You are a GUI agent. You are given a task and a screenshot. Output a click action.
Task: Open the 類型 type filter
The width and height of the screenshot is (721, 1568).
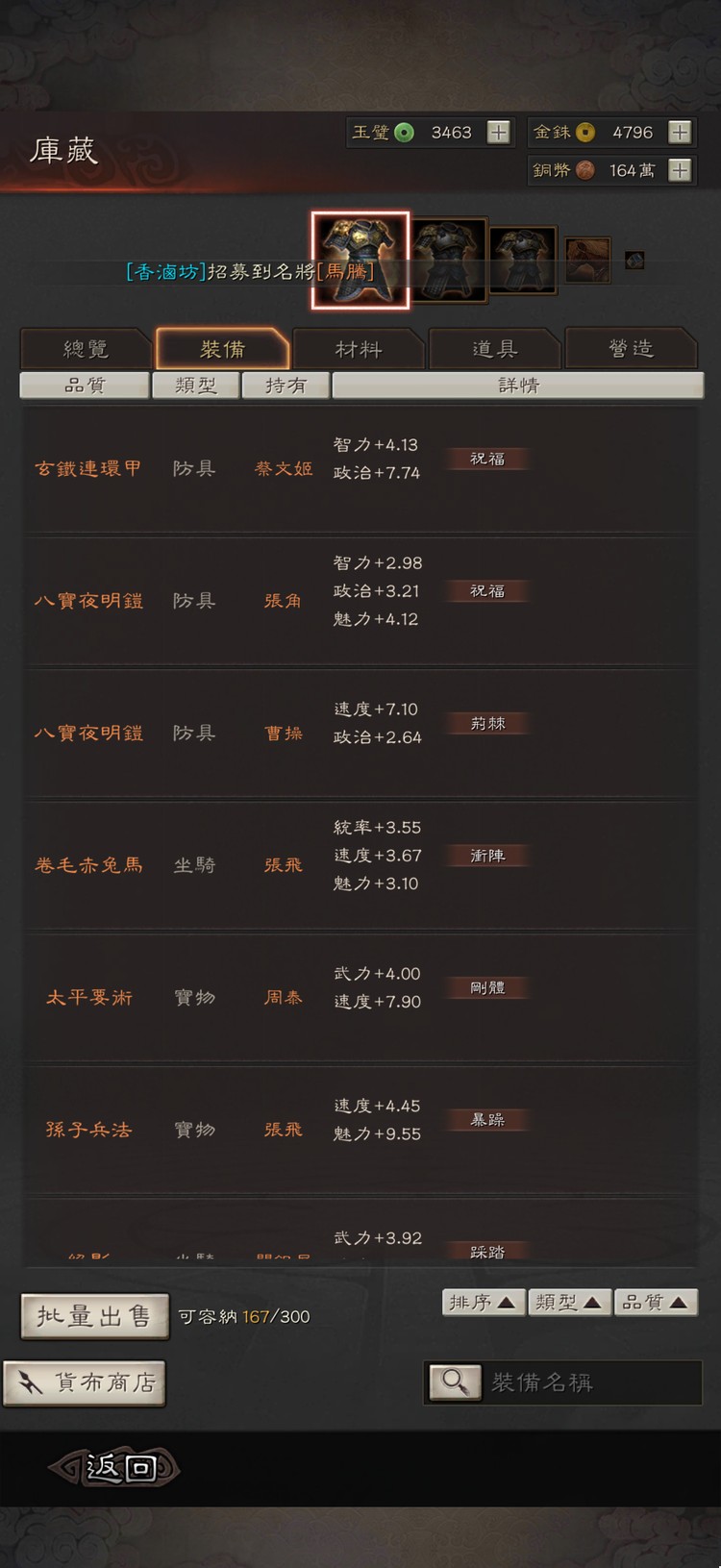coord(195,385)
